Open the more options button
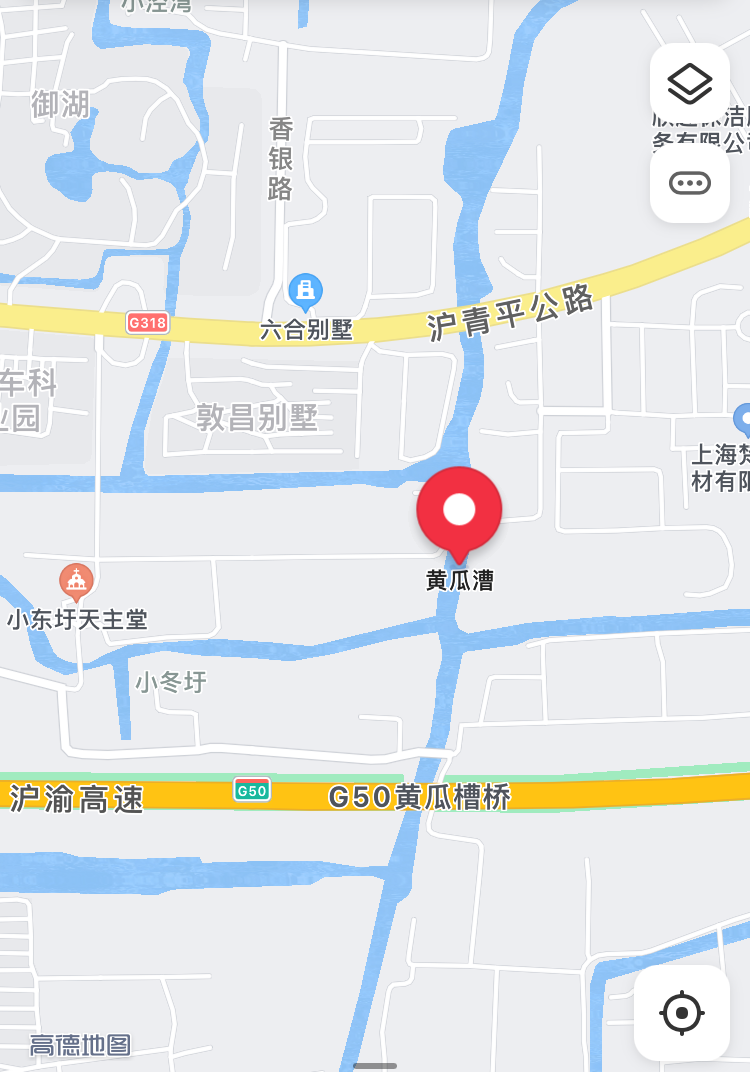Screen dimensions: 750x1072 point(689,183)
